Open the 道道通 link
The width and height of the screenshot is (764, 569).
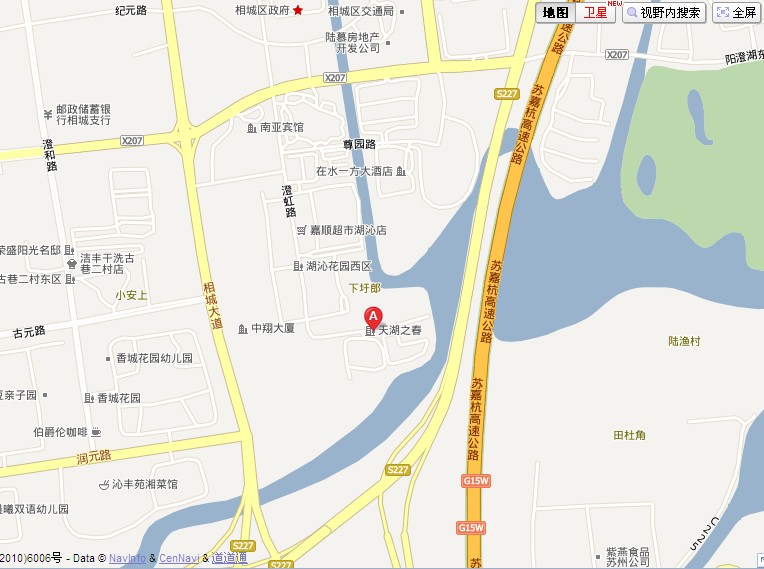pyautogui.click(x=229, y=558)
